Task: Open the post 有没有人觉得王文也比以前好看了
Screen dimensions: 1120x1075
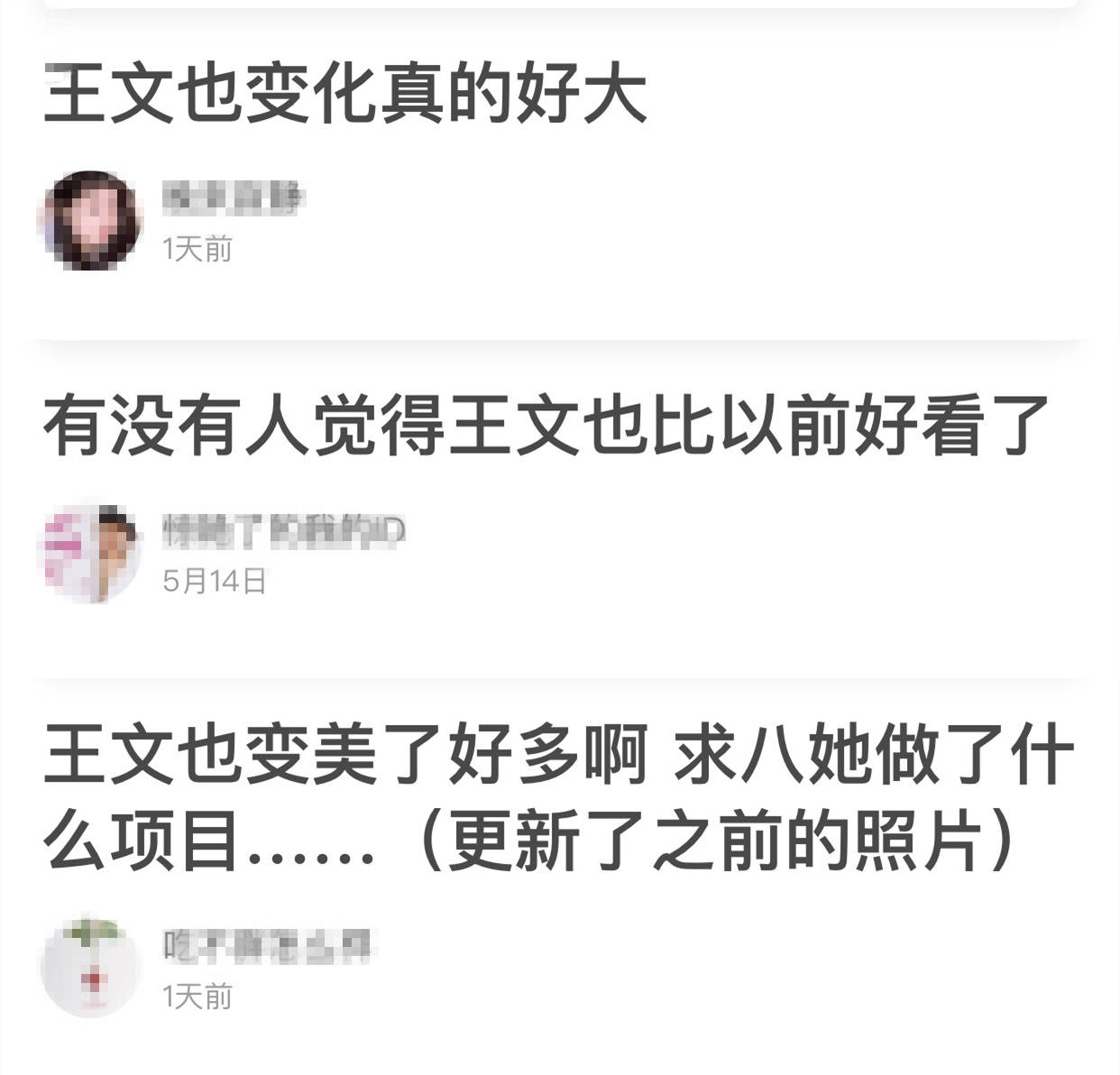Action: [546, 425]
